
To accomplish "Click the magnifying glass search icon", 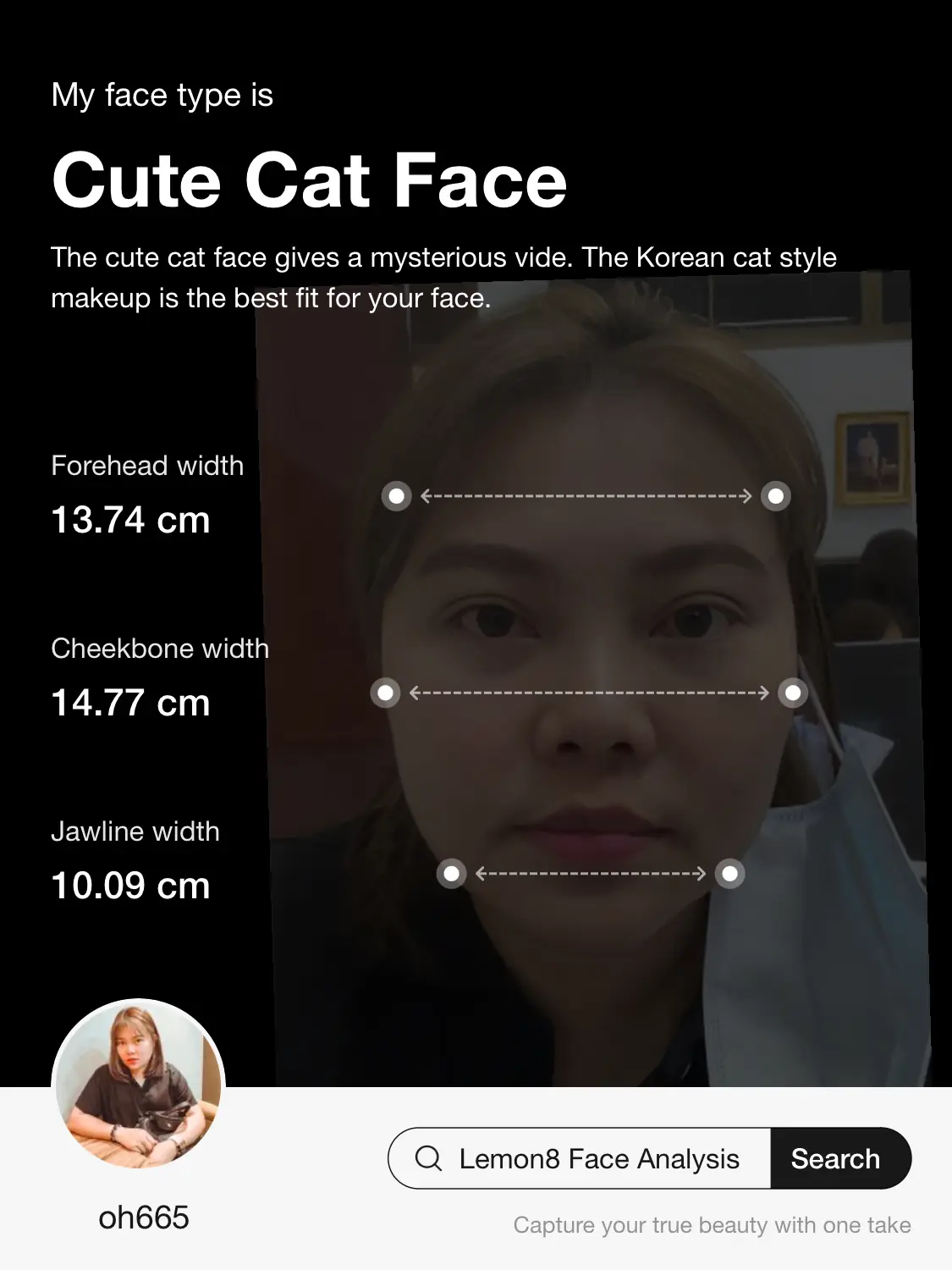I will coord(428,1158).
